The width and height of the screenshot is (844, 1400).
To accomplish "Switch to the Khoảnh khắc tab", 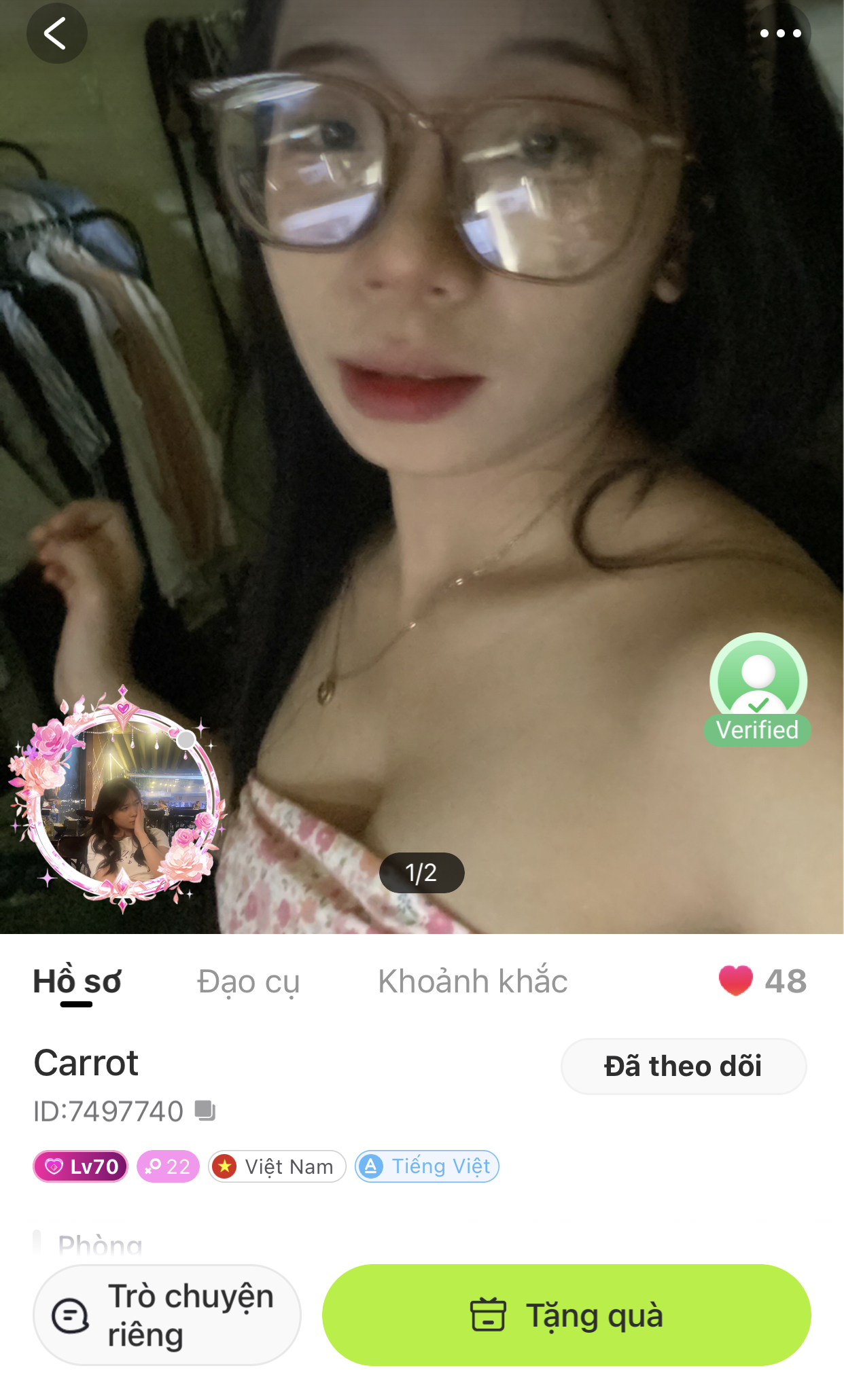I will coord(473,982).
